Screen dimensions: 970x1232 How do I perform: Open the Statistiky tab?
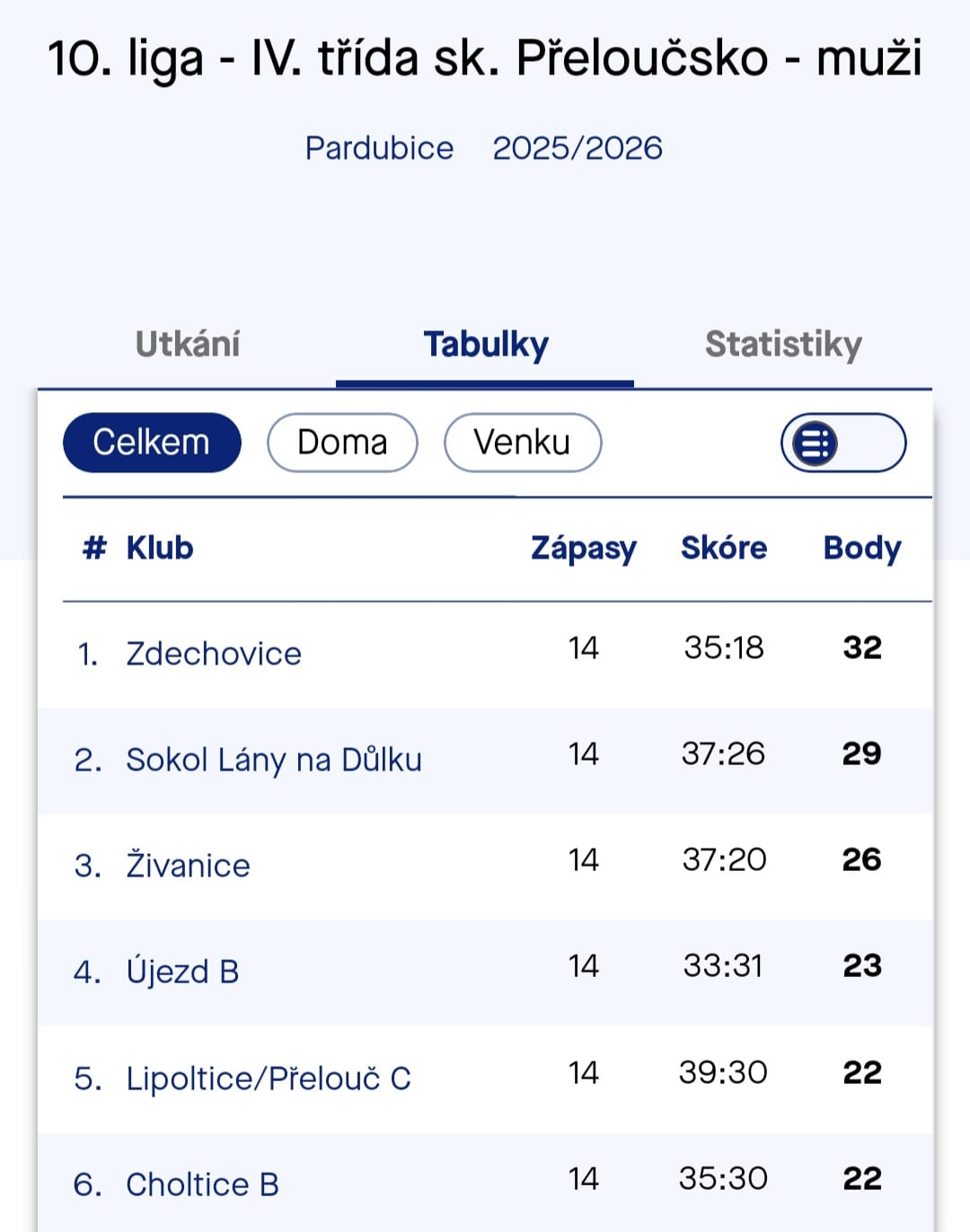pyautogui.click(x=783, y=344)
